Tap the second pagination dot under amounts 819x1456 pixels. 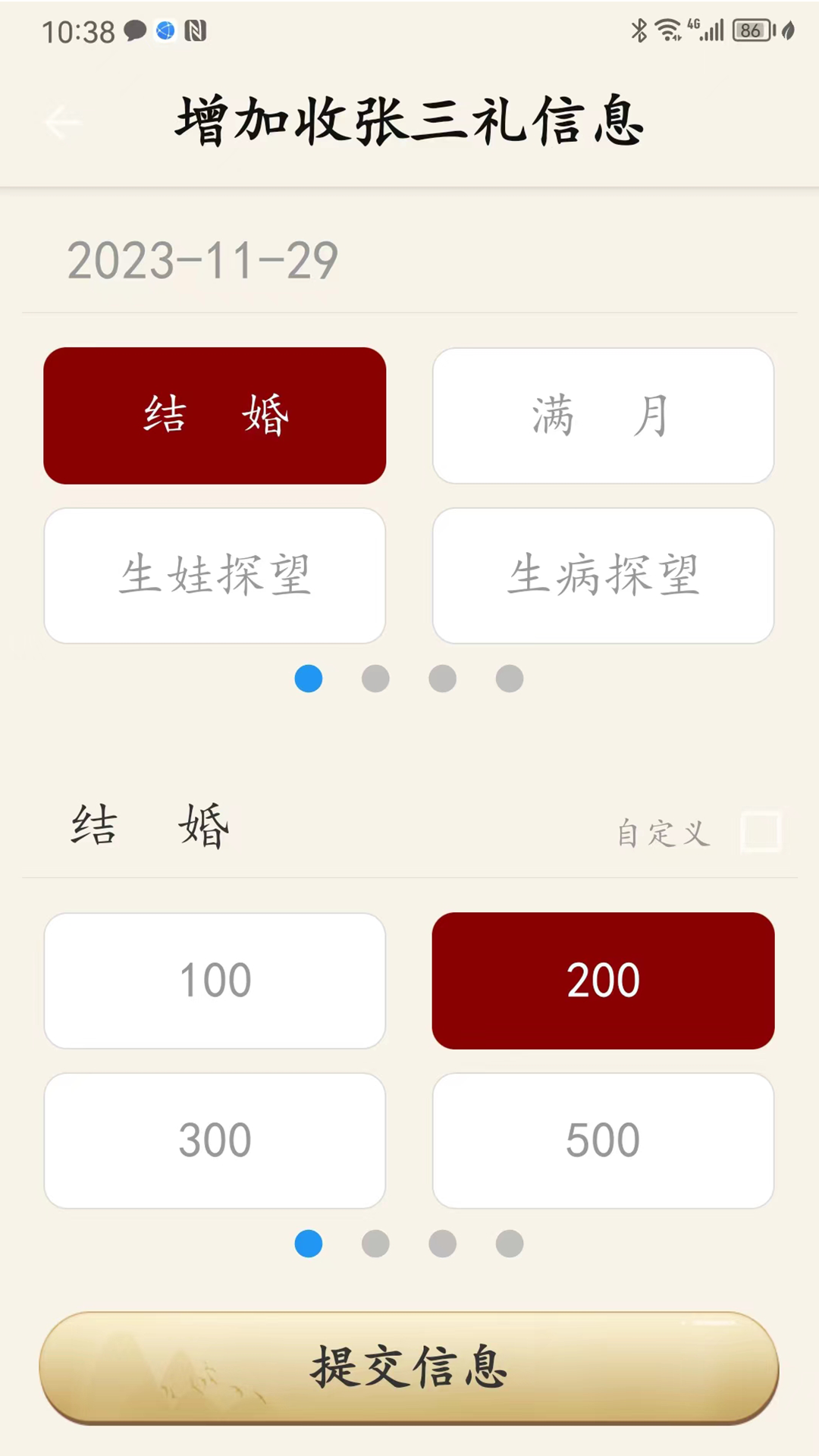click(375, 1244)
